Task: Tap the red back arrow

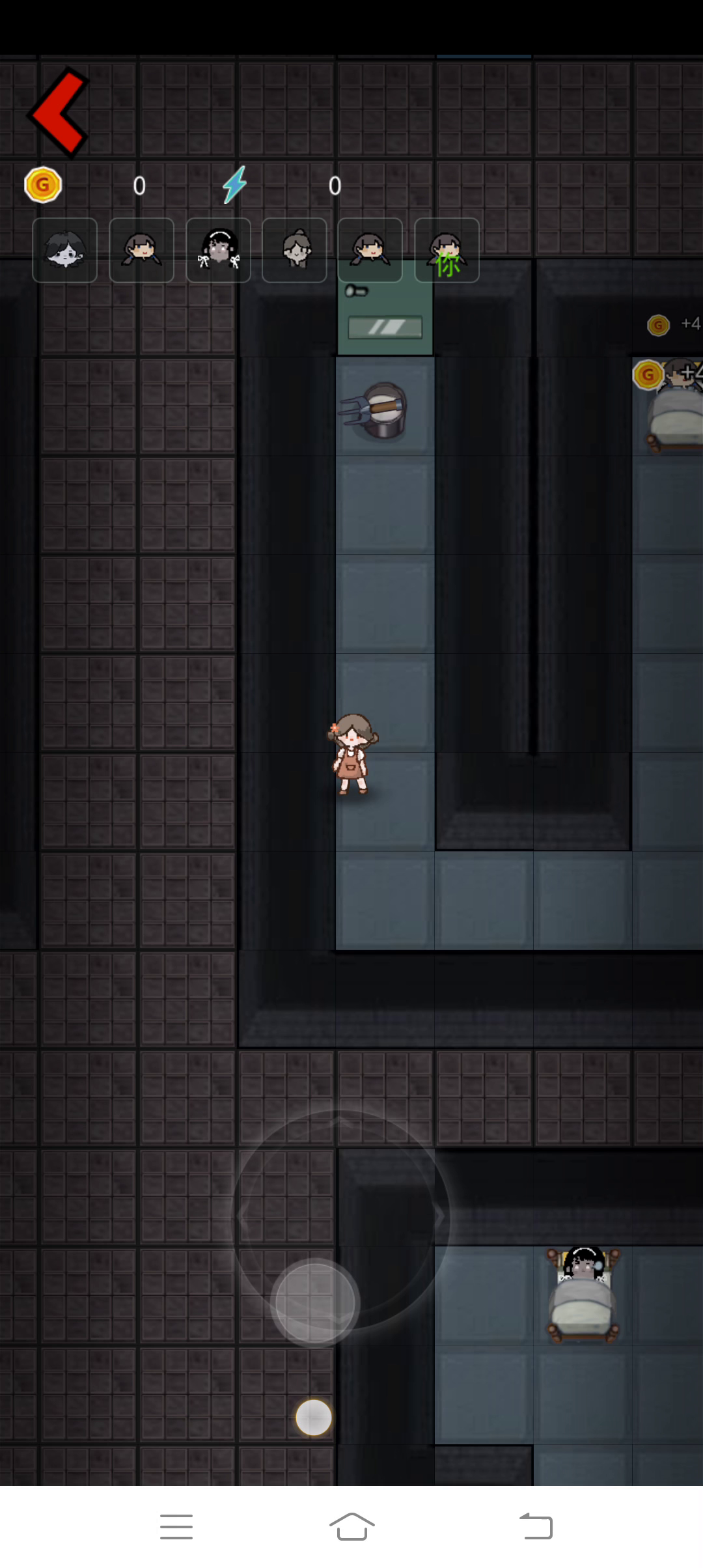Action: coord(59,113)
